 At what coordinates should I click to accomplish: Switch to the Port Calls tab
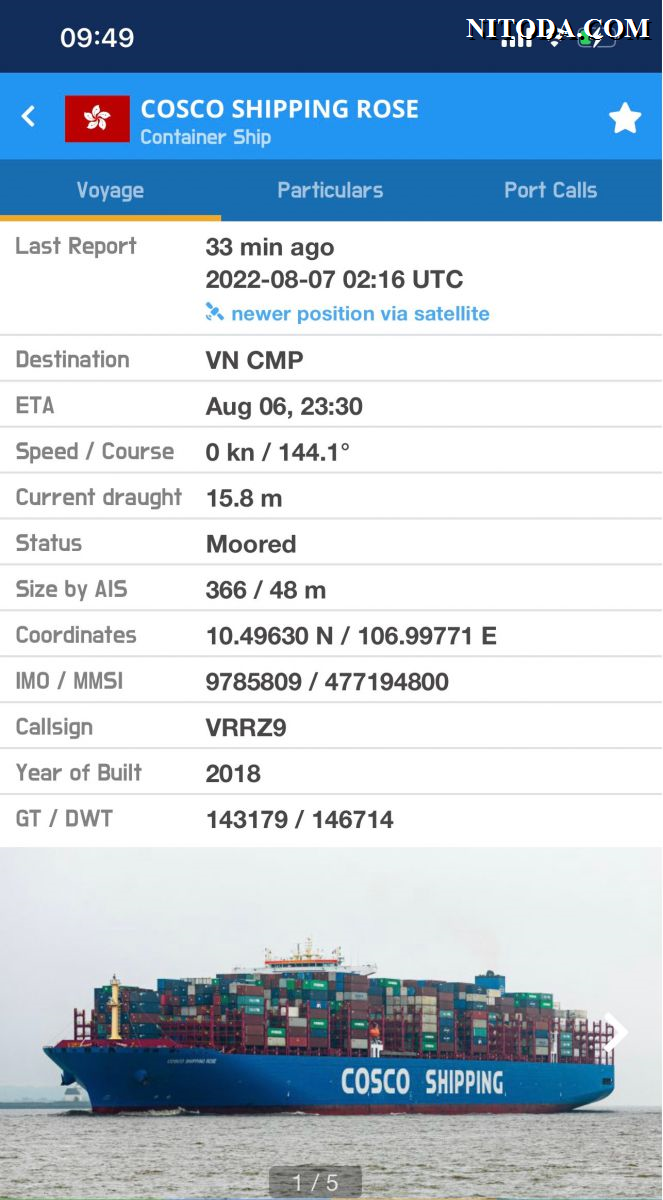tap(551, 190)
